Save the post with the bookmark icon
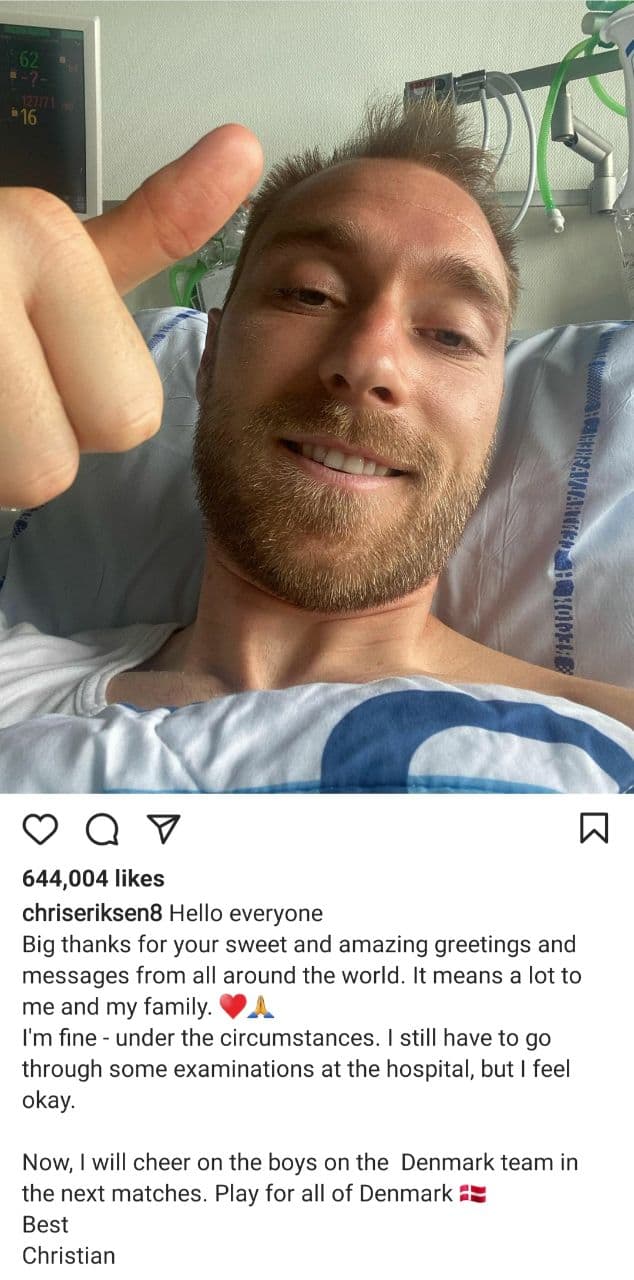 point(594,828)
